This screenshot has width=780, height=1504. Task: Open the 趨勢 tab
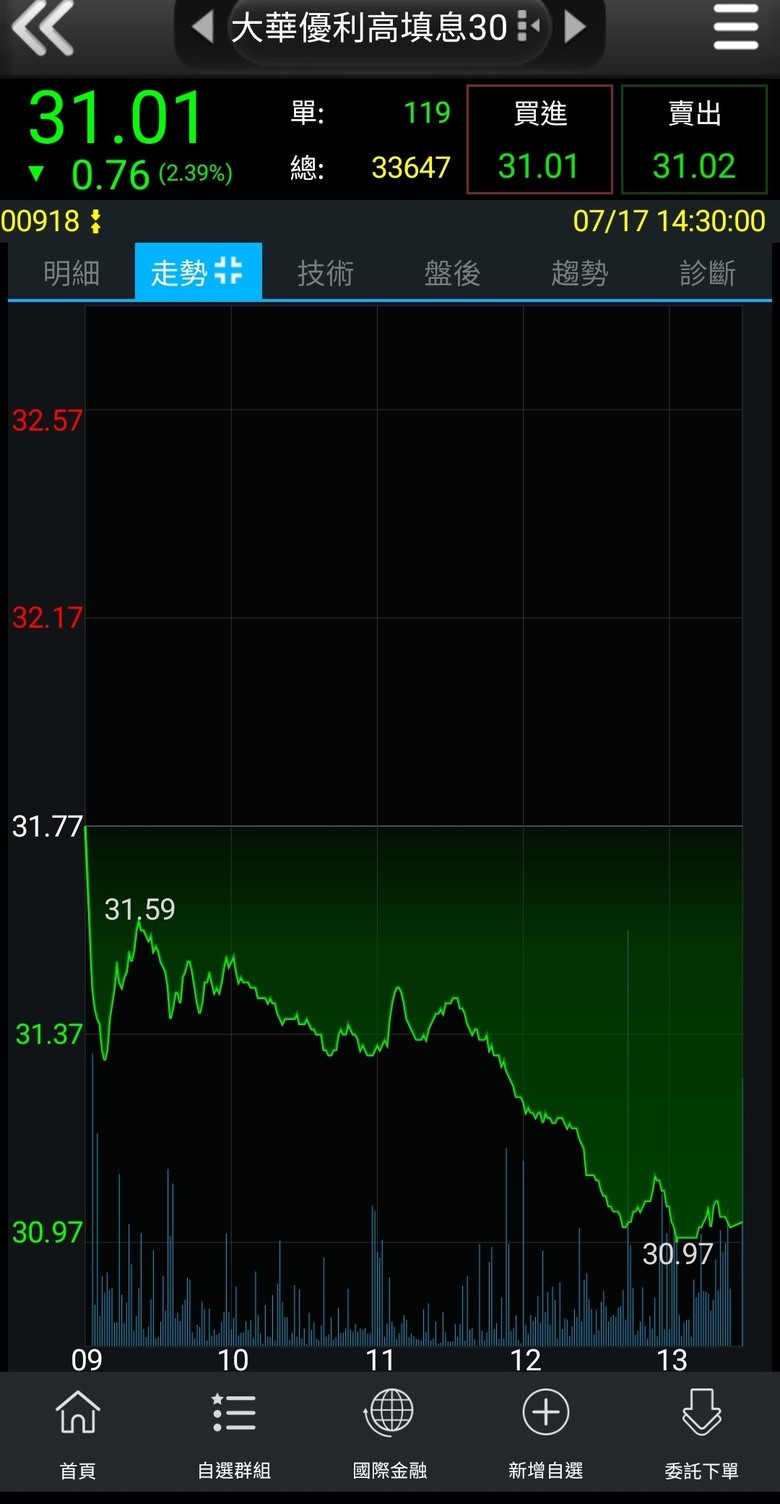pos(579,272)
